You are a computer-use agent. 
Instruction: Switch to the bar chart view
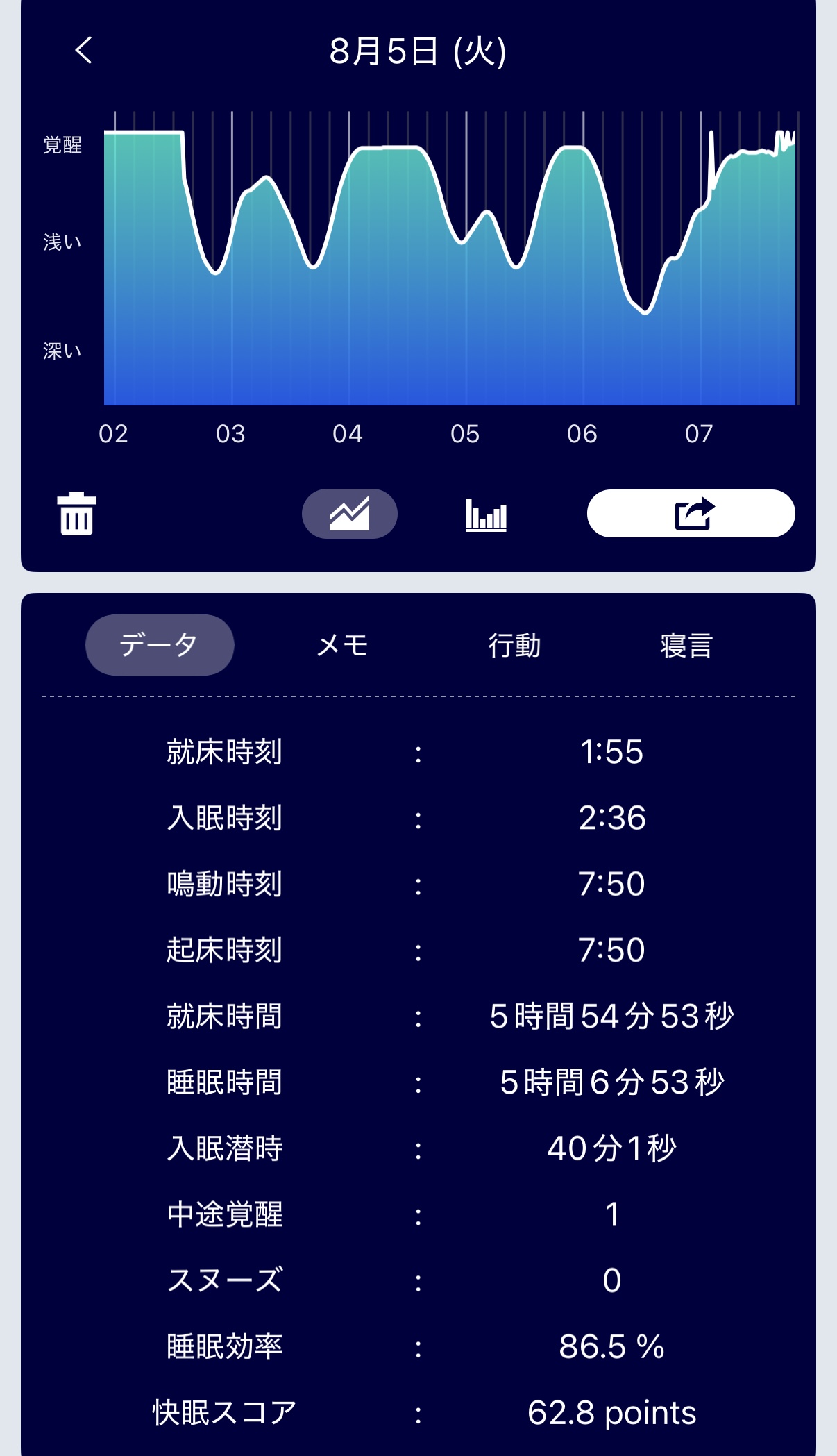click(486, 514)
